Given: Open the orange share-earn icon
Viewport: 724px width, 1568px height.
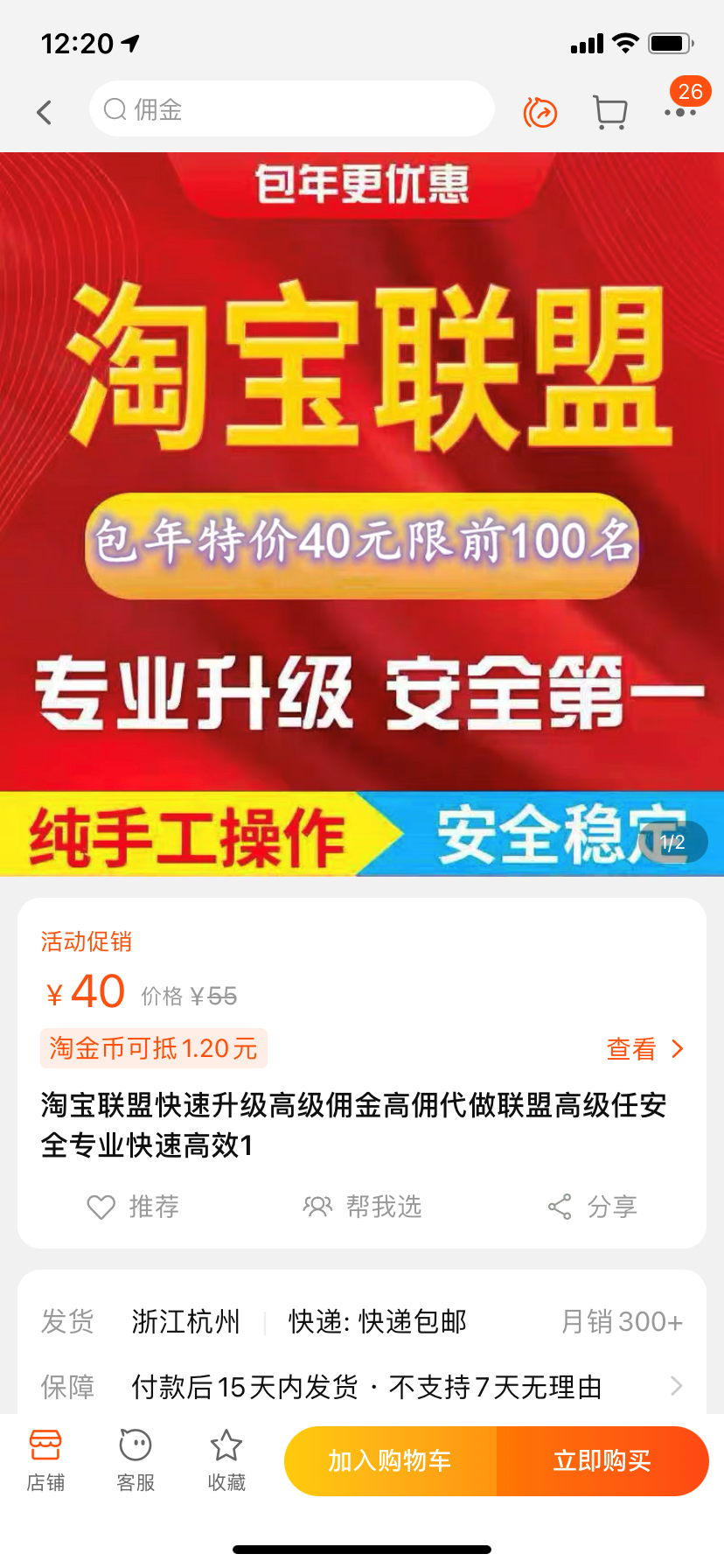Looking at the screenshot, I should [540, 112].
